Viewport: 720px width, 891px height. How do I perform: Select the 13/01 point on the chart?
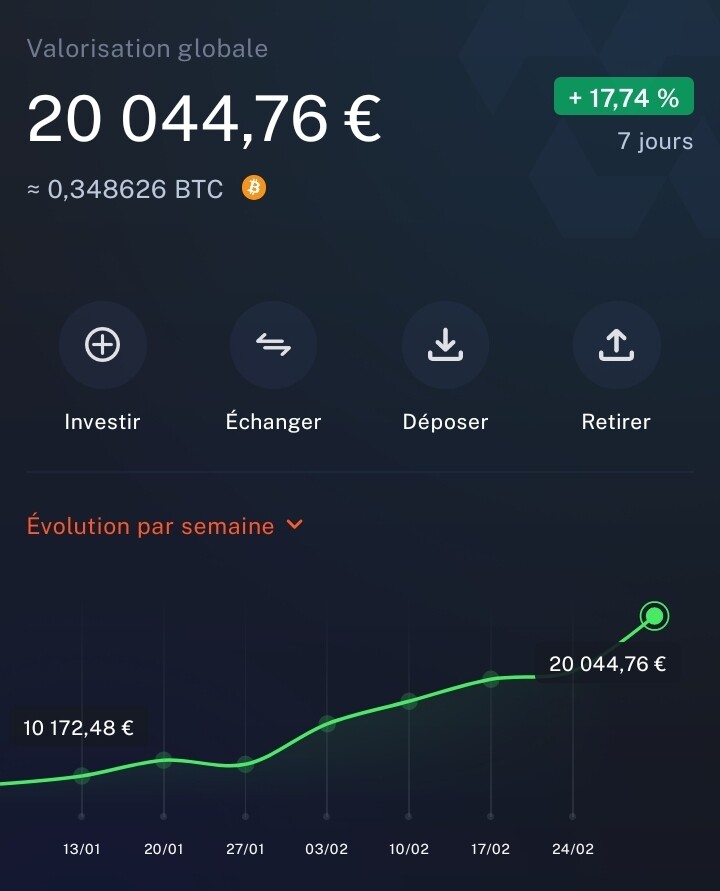(x=82, y=776)
